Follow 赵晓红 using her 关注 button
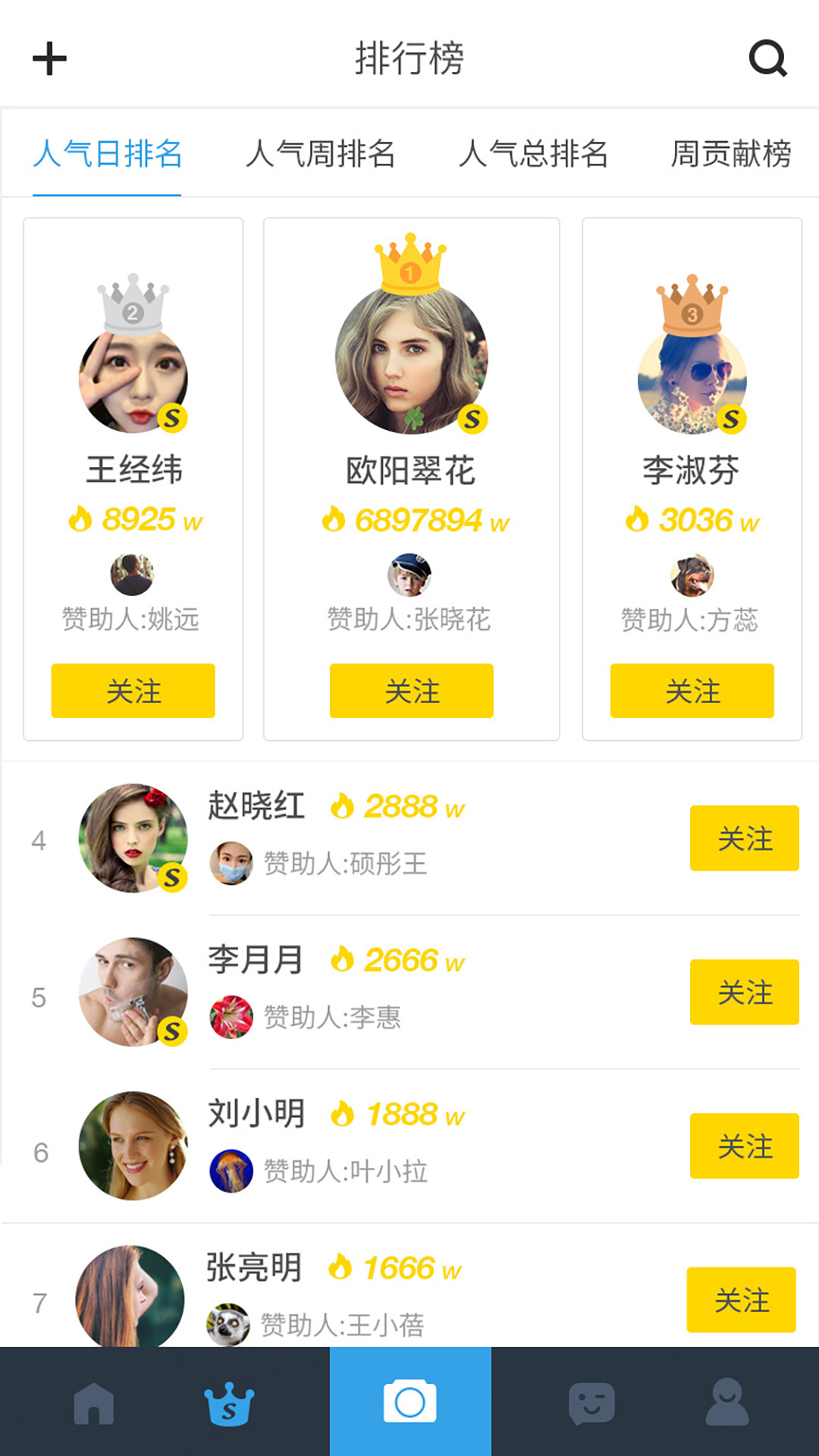 pyautogui.click(x=744, y=838)
